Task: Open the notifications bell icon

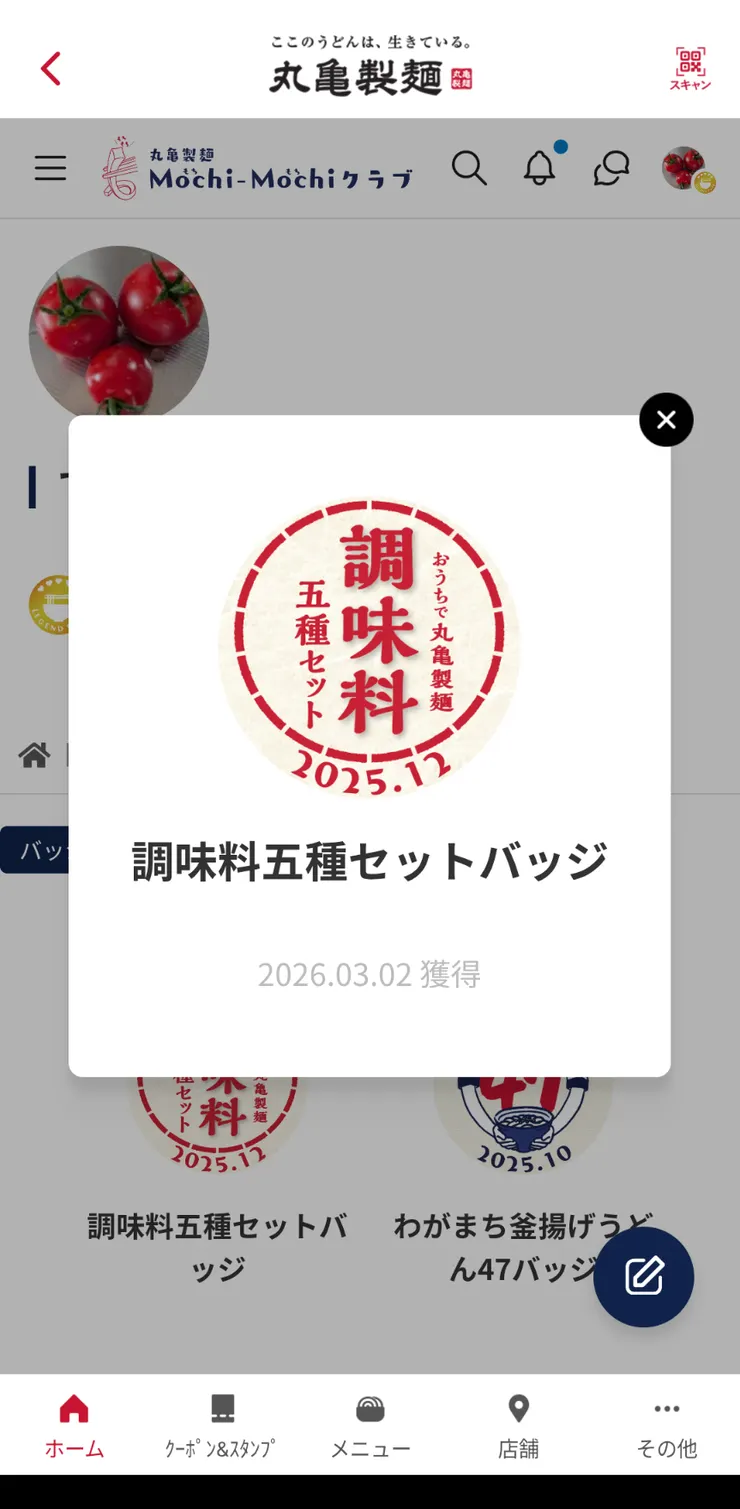Action: pos(541,168)
